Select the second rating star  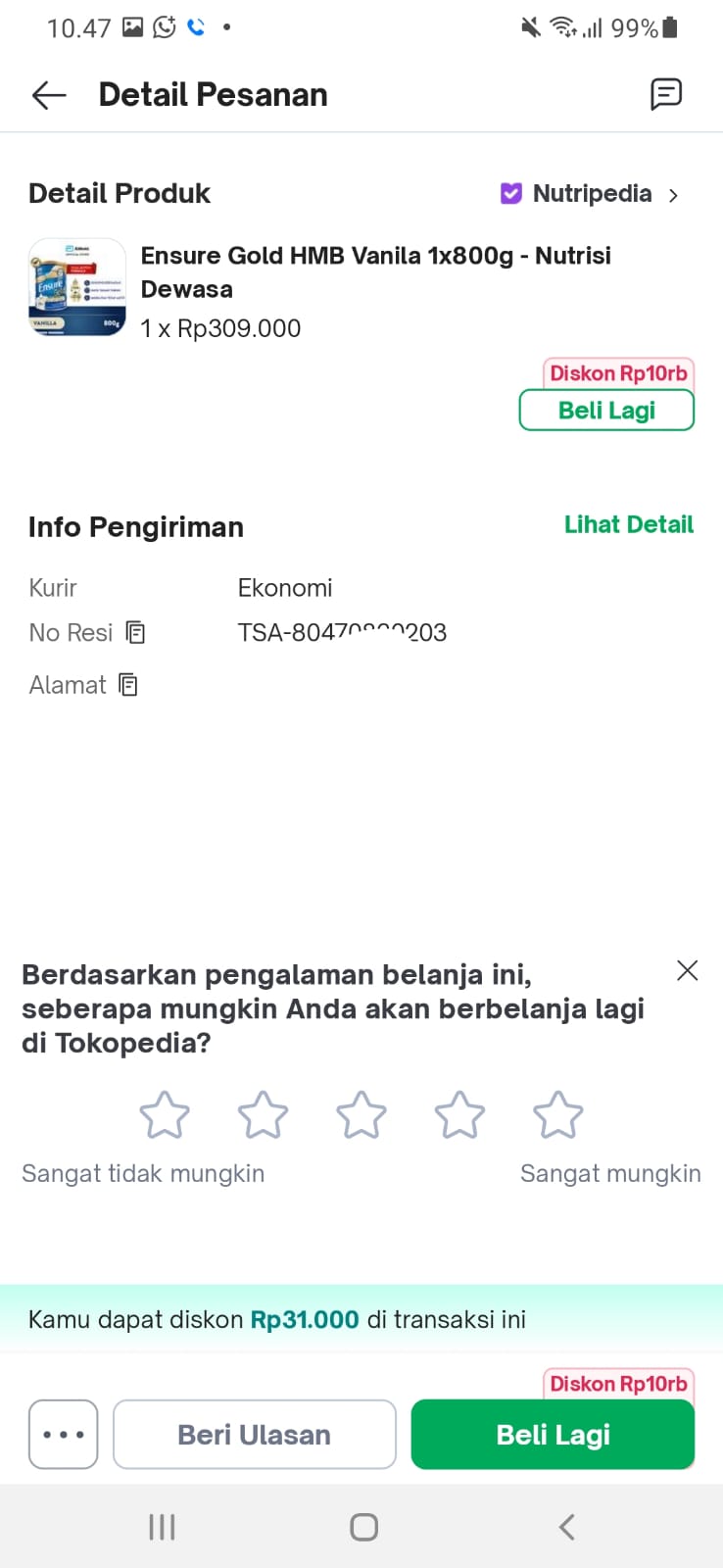point(263,1115)
